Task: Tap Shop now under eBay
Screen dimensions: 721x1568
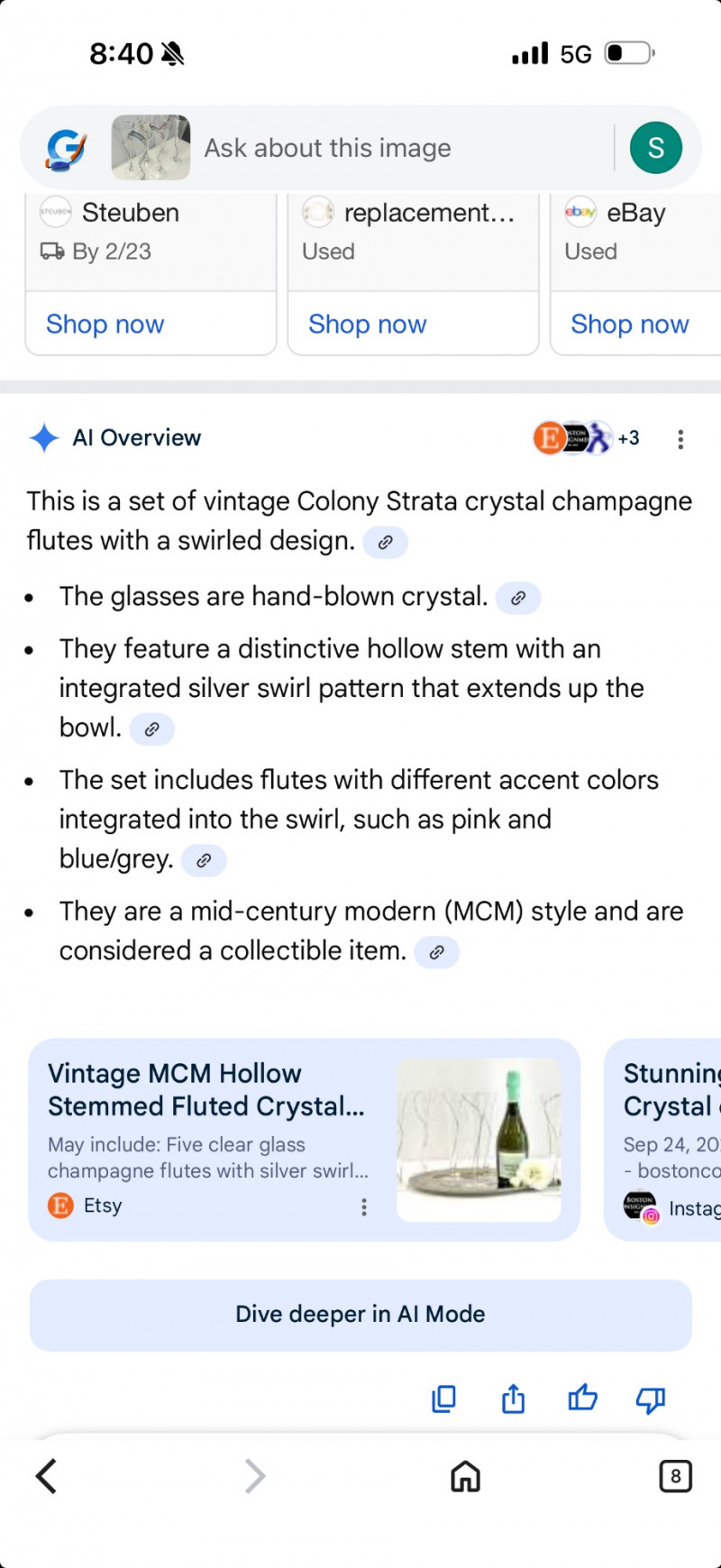Action: (x=630, y=324)
